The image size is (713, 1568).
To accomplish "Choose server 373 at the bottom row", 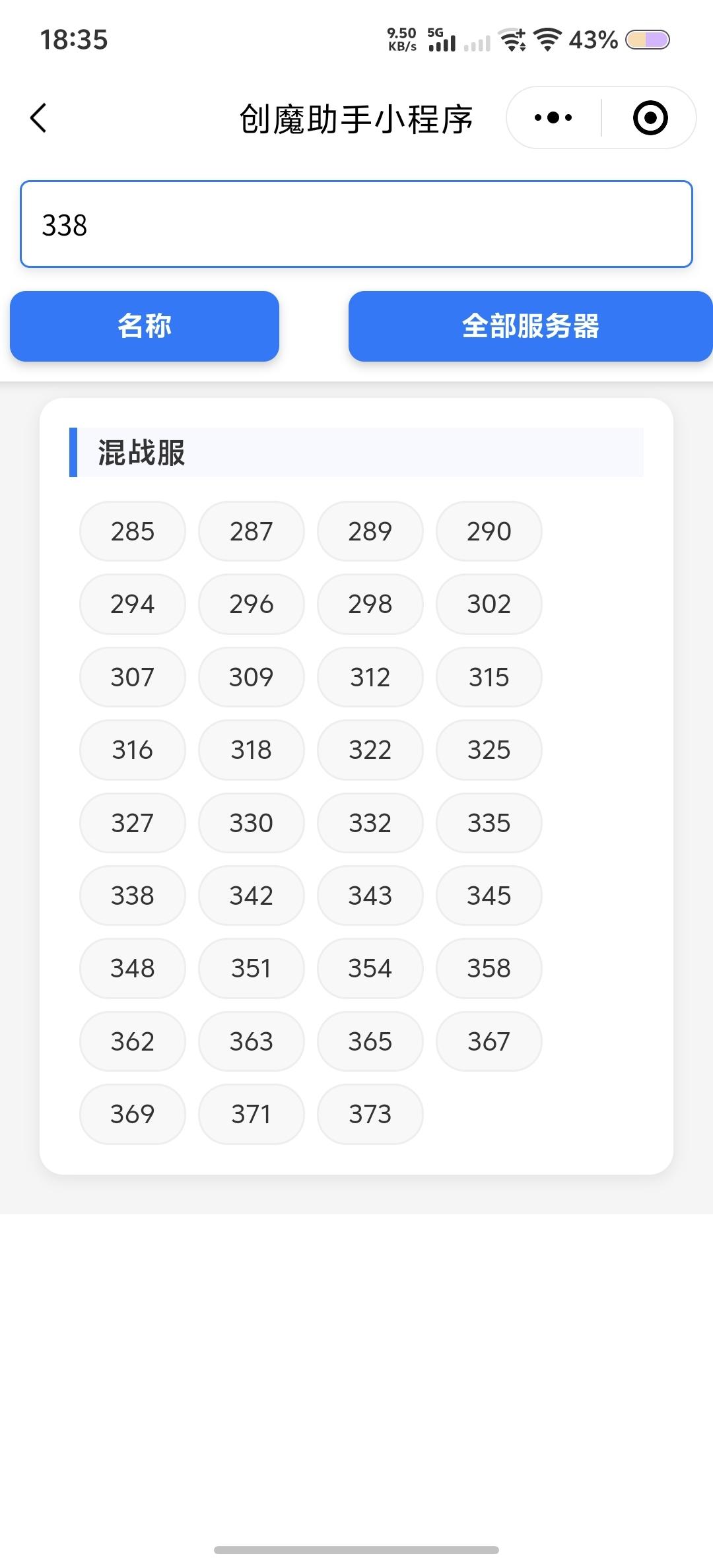I will [x=370, y=1114].
